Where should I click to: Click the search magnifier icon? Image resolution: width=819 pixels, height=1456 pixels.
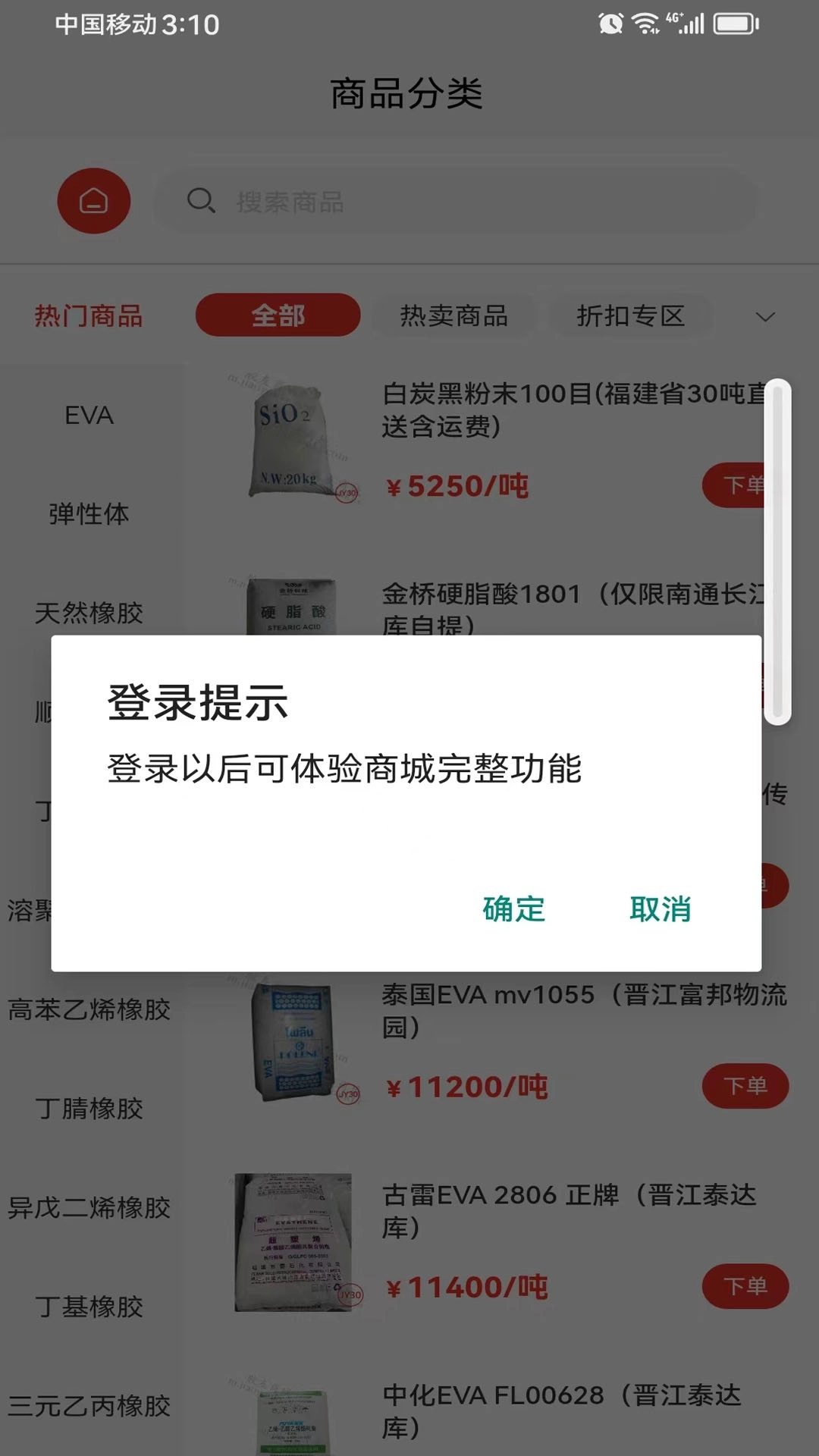pyautogui.click(x=200, y=202)
